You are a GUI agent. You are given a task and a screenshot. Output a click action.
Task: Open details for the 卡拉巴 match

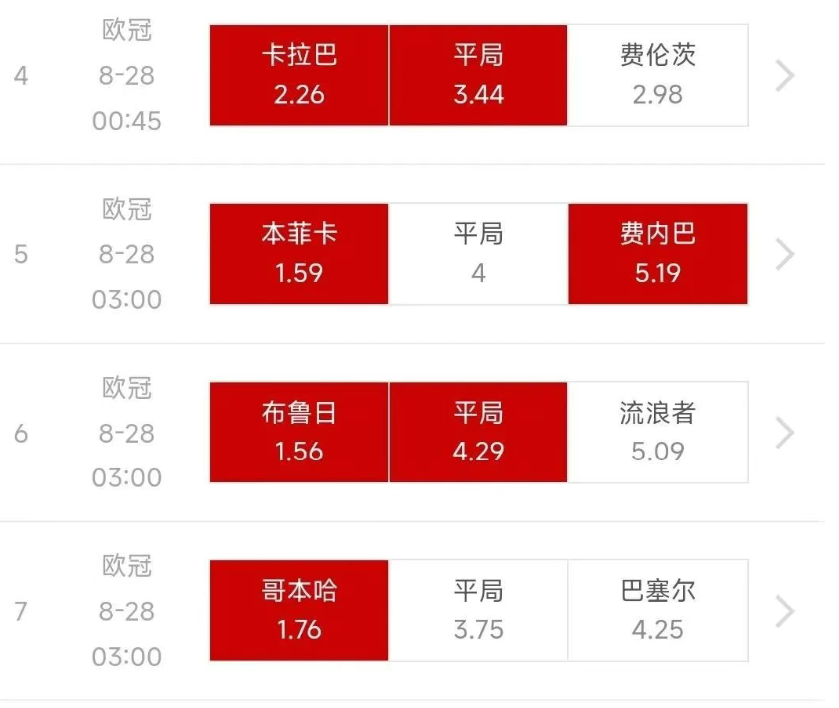coord(785,76)
